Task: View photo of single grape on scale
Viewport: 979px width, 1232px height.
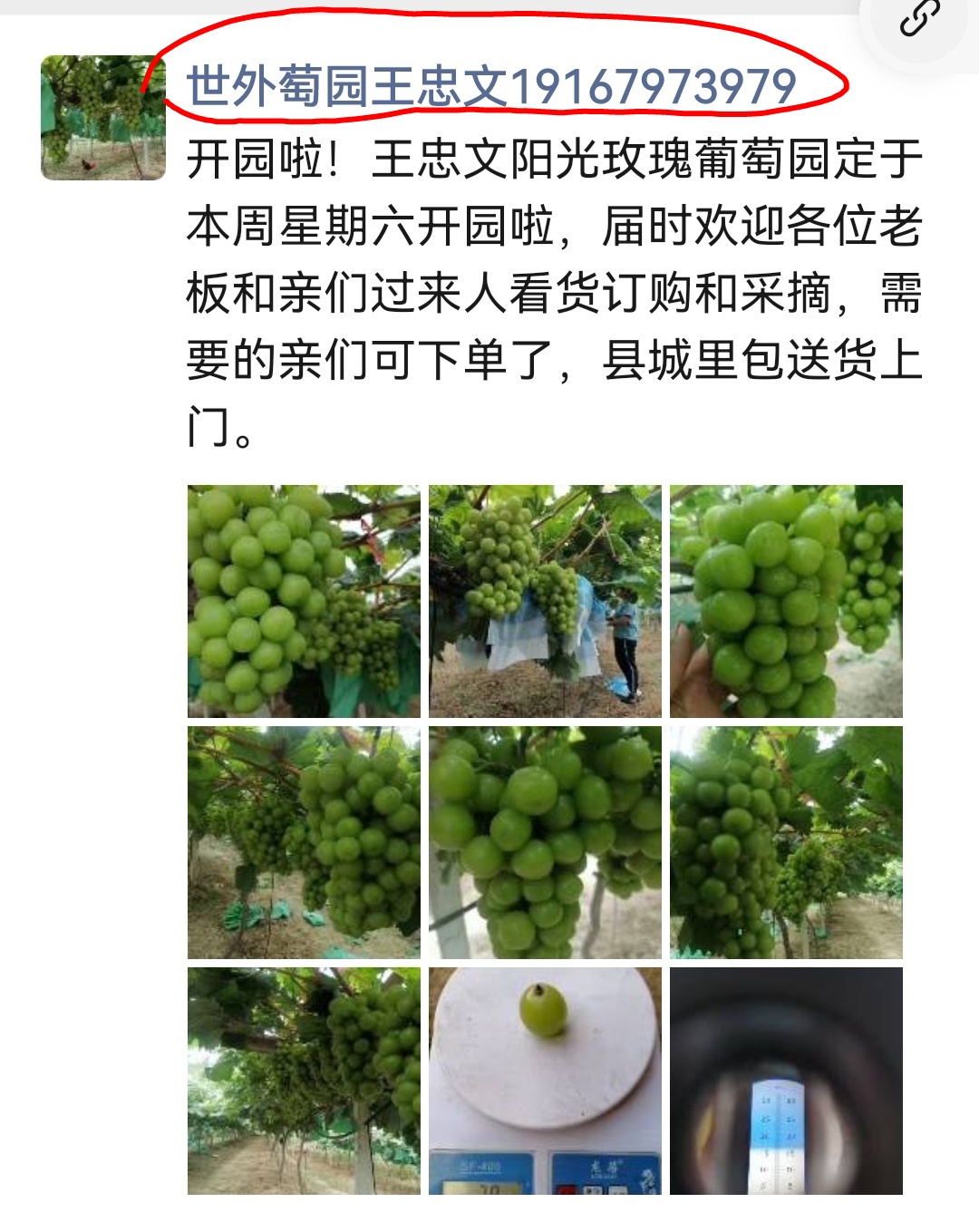Action: pos(545,1080)
